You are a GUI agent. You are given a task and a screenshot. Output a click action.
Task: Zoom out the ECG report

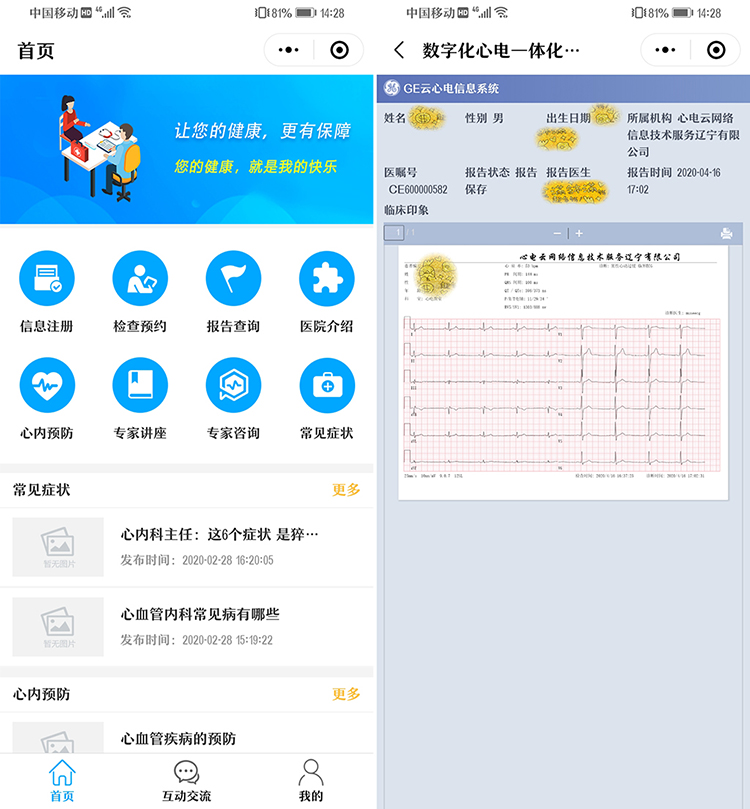pos(557,233)
